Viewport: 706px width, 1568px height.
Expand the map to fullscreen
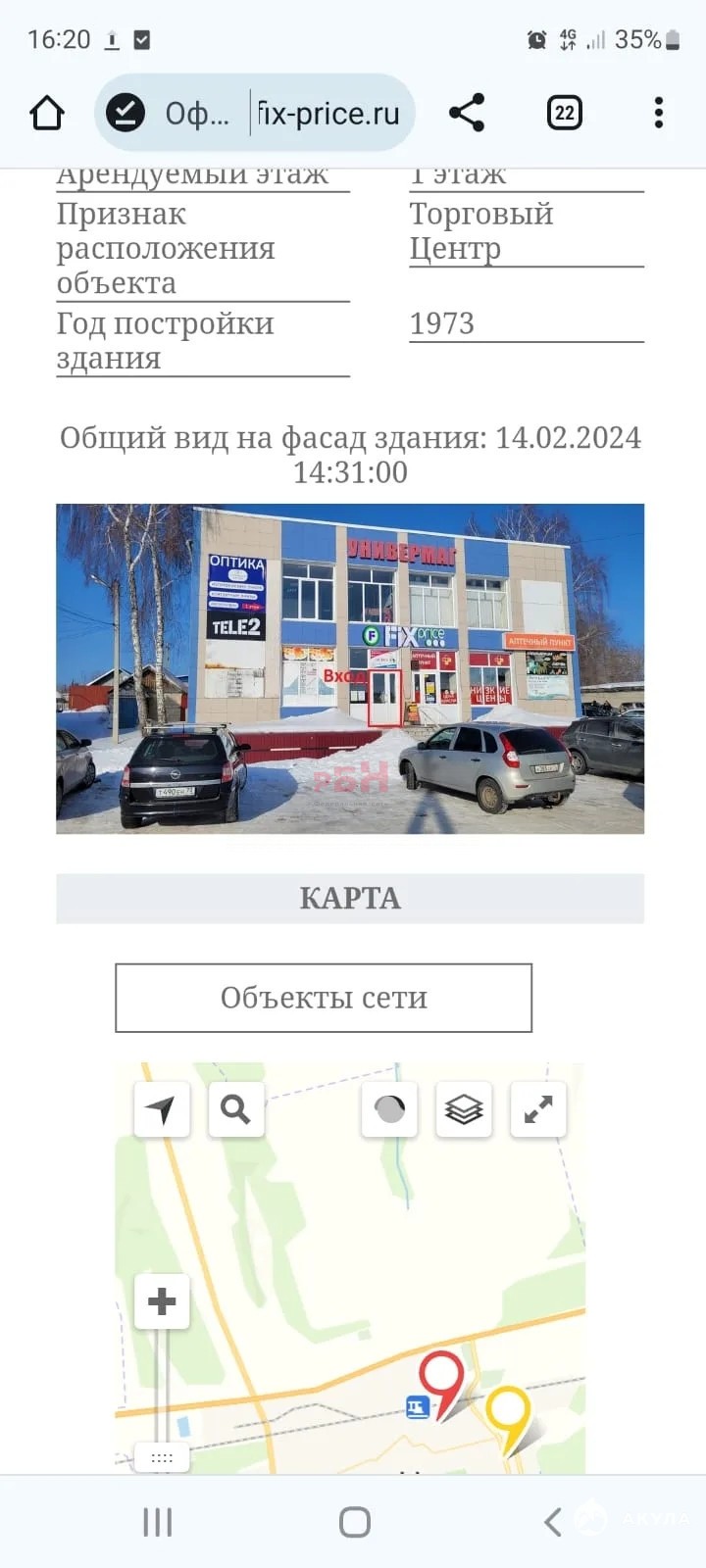tap(538, 1109)
